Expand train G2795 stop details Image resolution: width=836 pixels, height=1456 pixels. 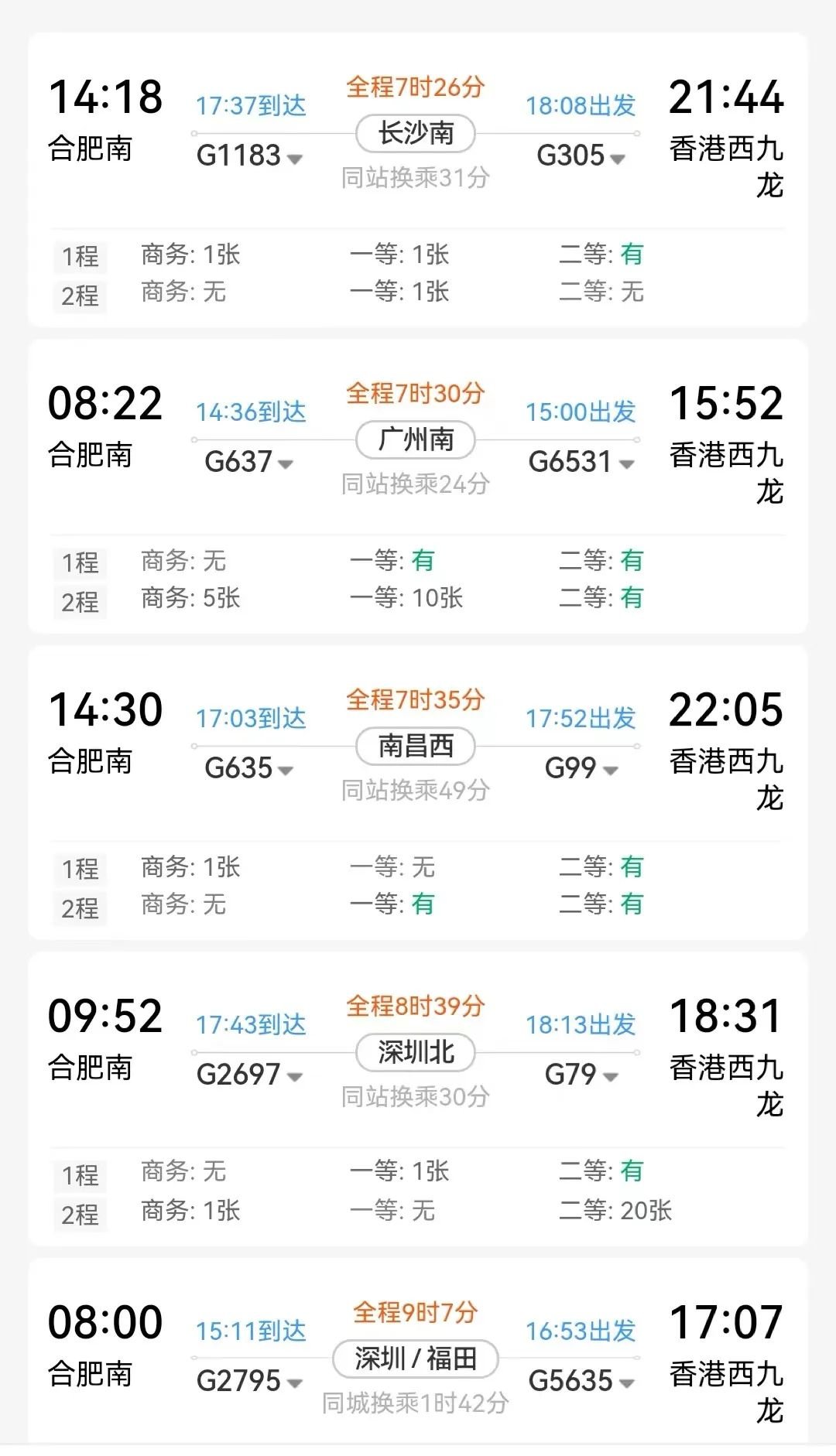point(249,1381)
